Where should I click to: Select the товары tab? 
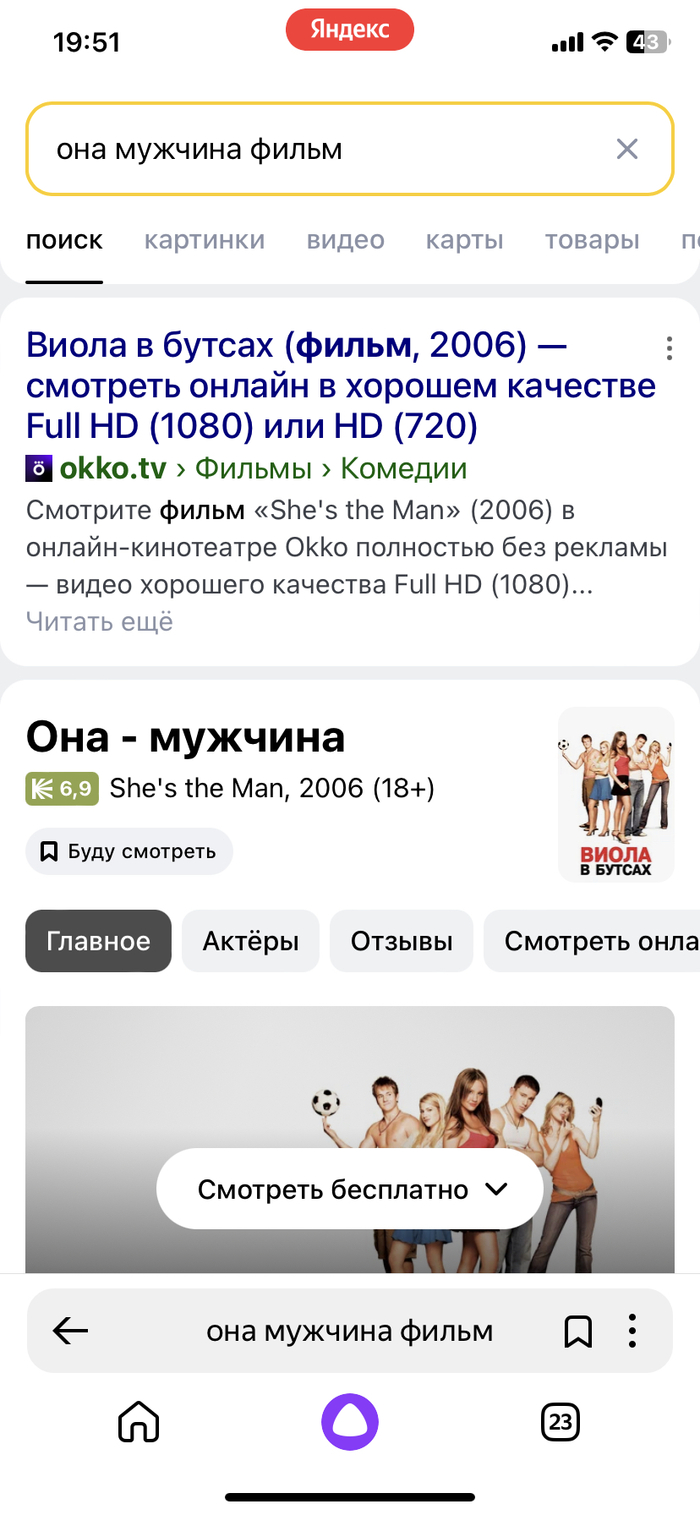(592, 240)
